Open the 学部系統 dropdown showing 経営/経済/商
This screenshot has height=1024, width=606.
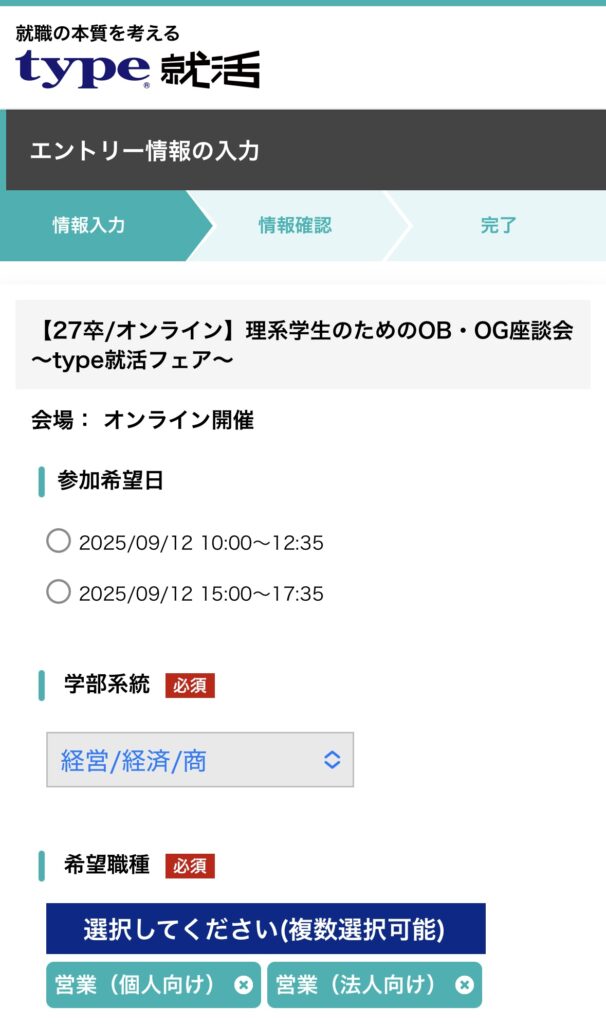pyautogui.click(x=200, y=760)
